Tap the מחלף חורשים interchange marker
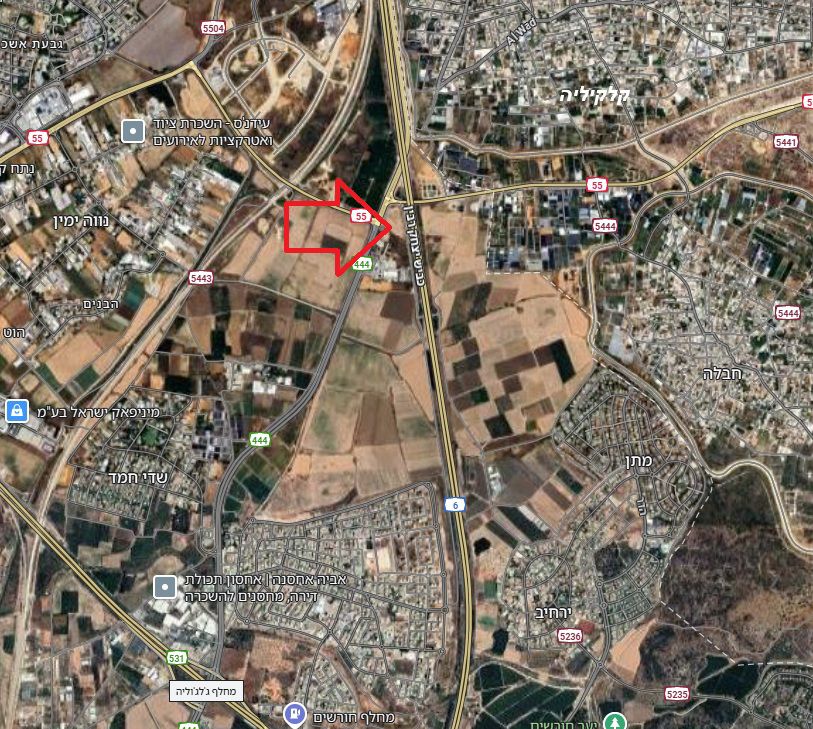 pyautogui.click(x=296, y=714)
